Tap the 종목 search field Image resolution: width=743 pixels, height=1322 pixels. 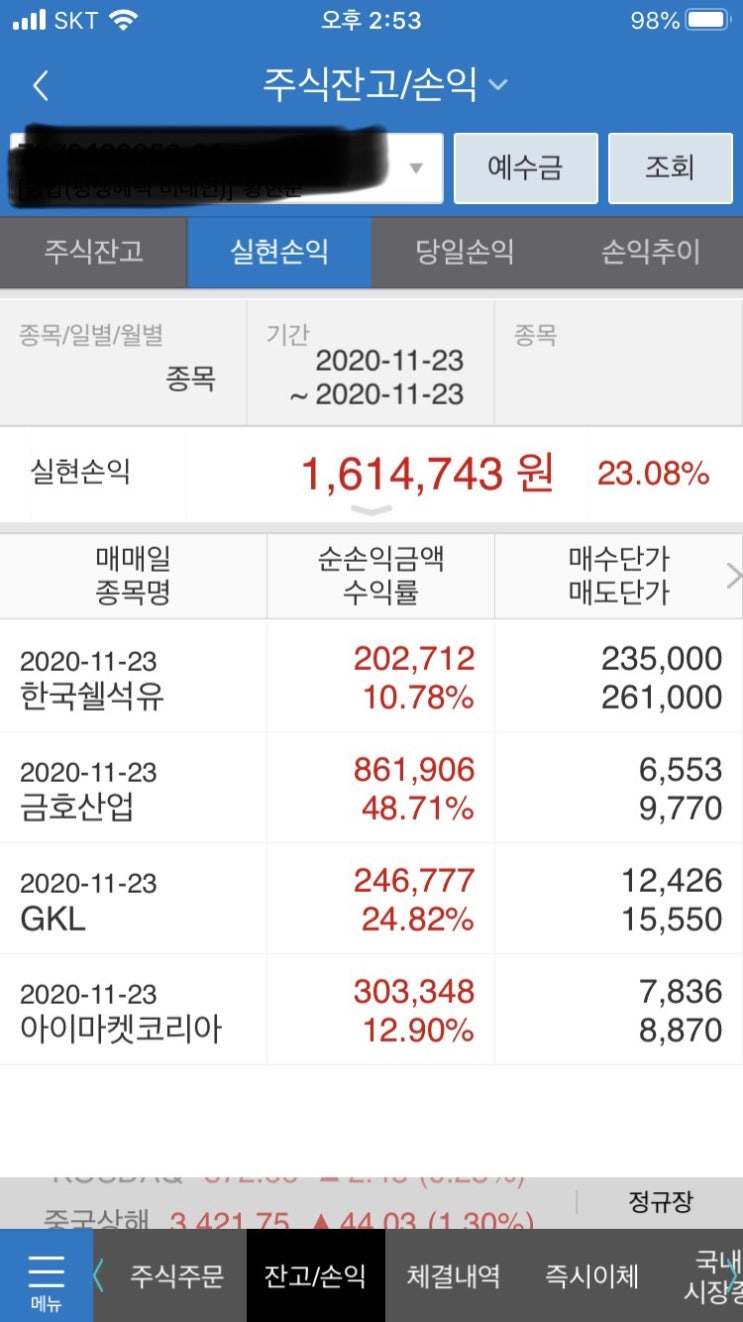click(x=619, y=361)
